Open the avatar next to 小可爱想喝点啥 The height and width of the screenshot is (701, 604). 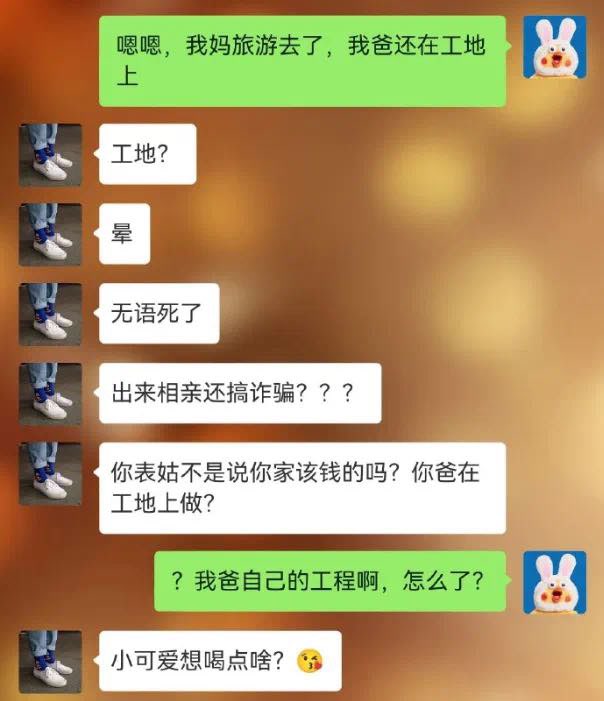[49, 660]
